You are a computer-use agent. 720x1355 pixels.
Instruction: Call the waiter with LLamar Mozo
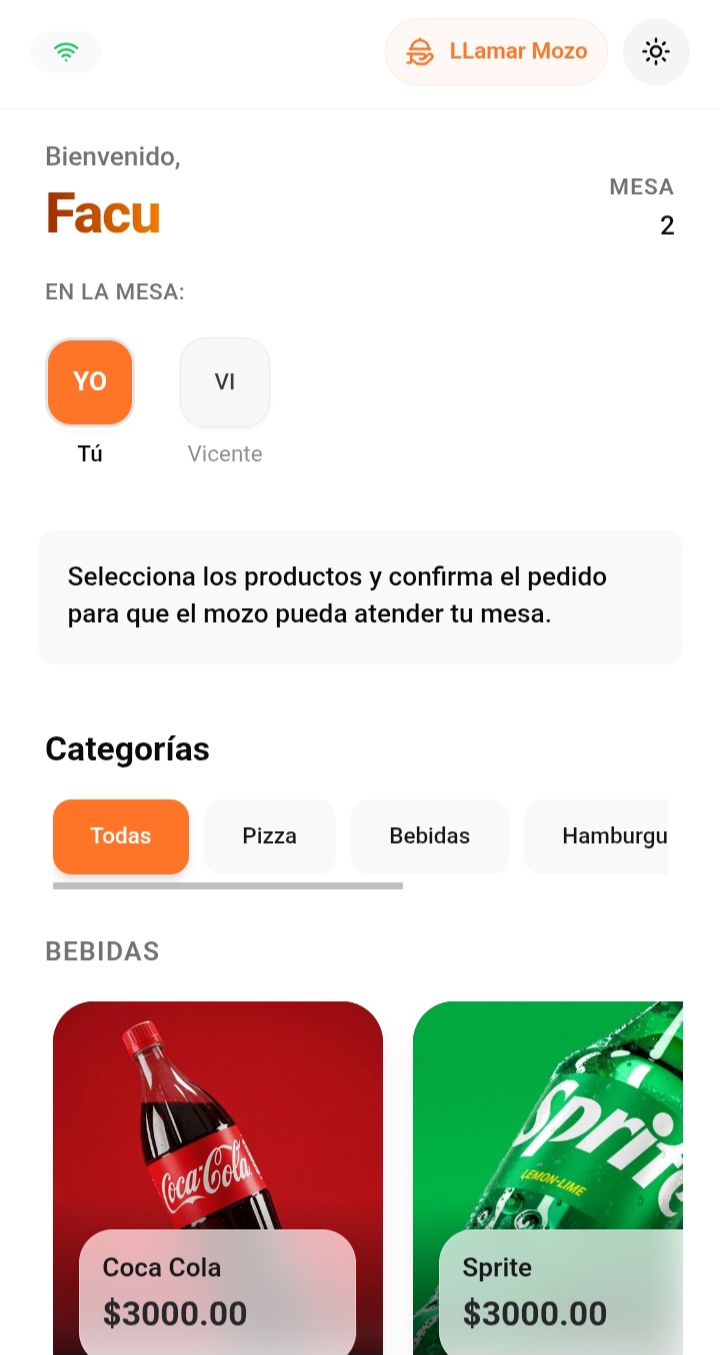[x=496, y=52]
